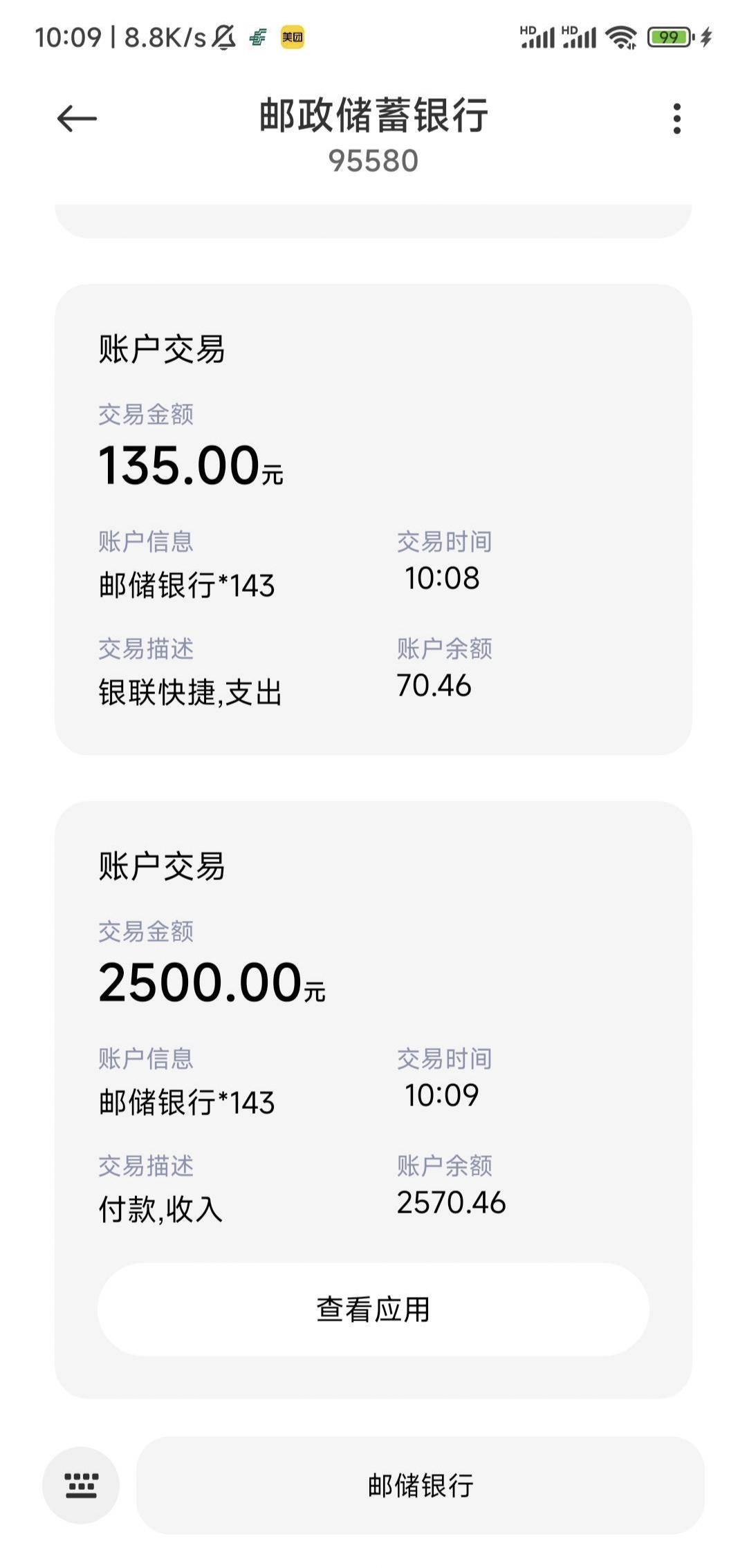Screen dimensions: 747x1568
Task: Open the 2500.00元 transaction card
Action: [x=373, y=1100]
